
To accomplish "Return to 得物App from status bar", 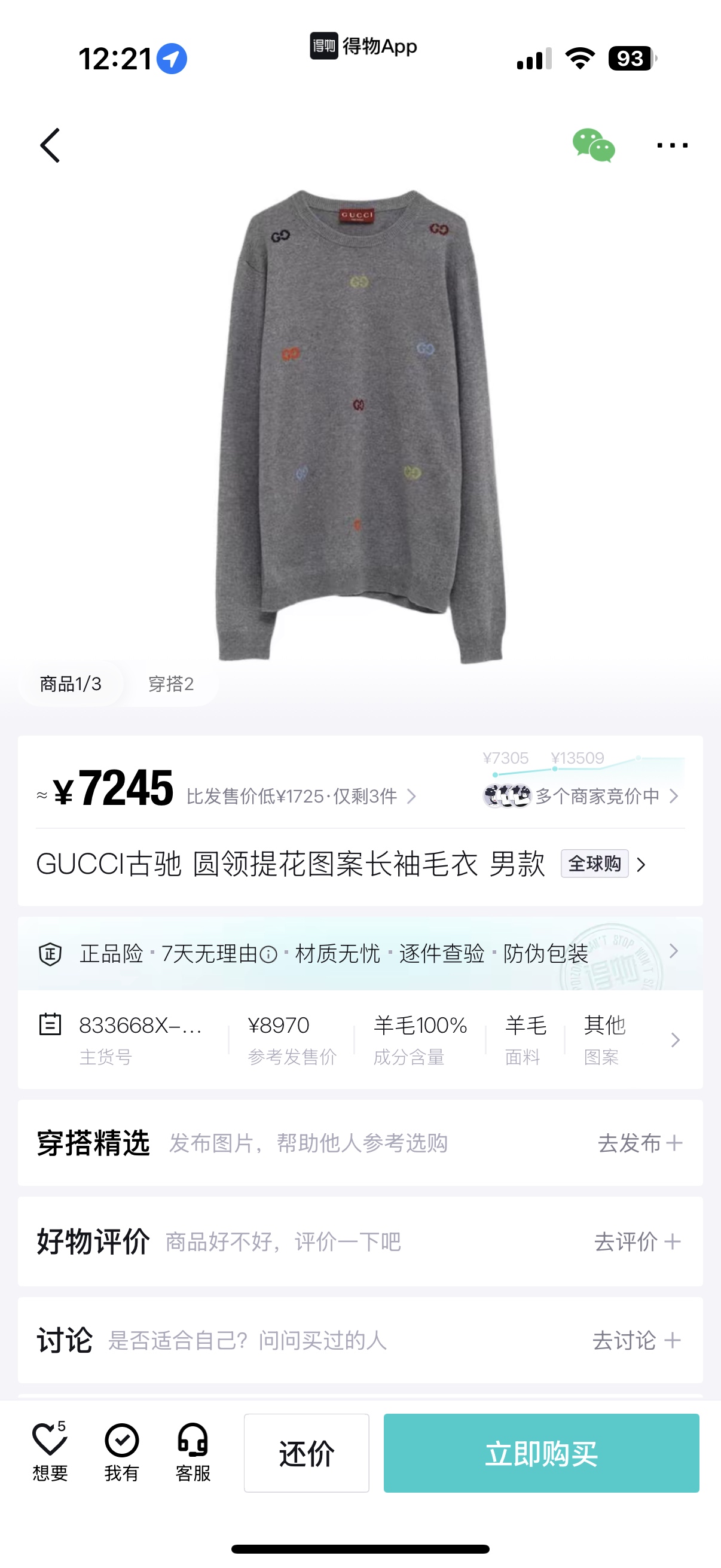I will [x=363, y=46].
